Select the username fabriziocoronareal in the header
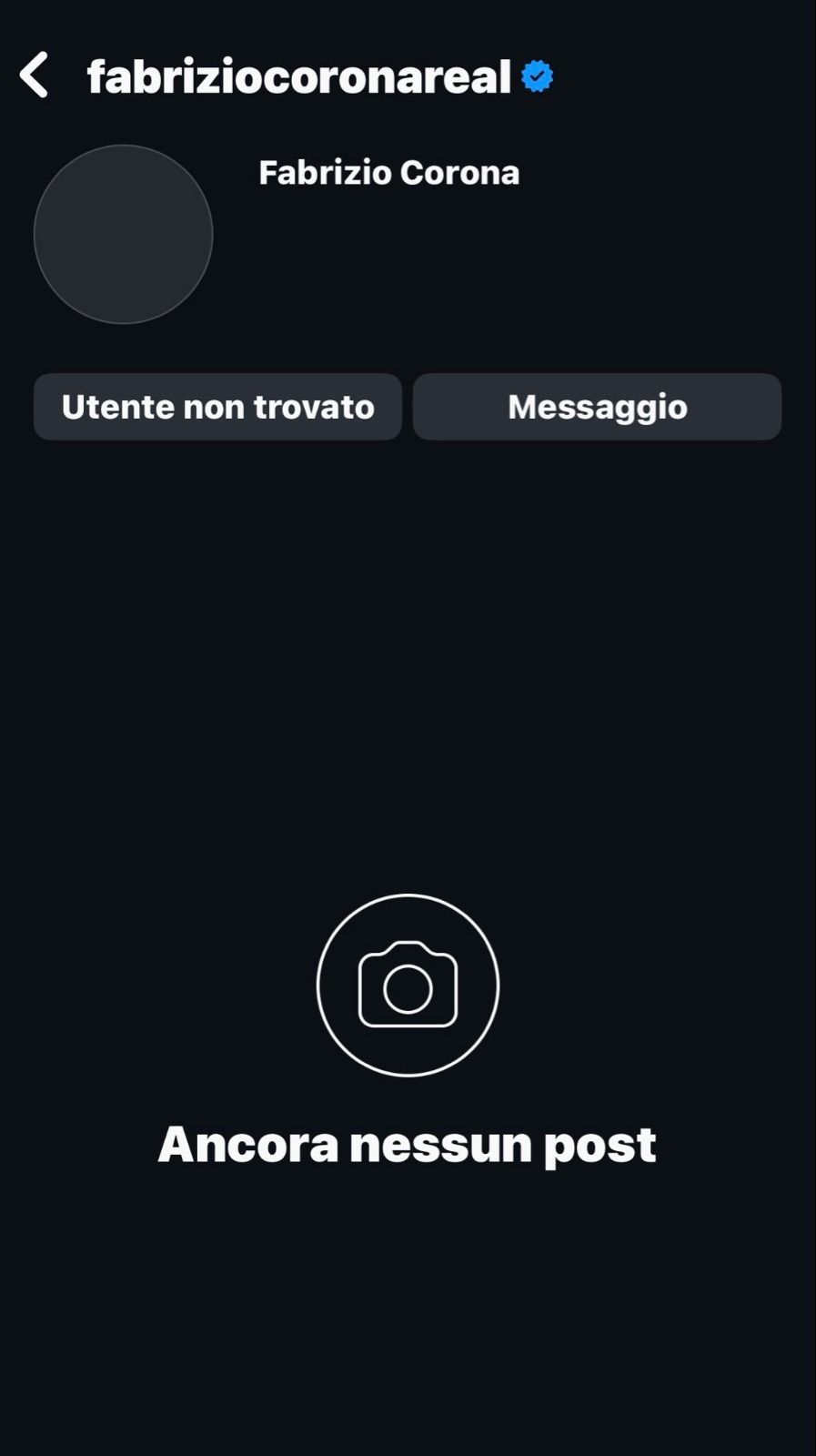 (297, 76)
